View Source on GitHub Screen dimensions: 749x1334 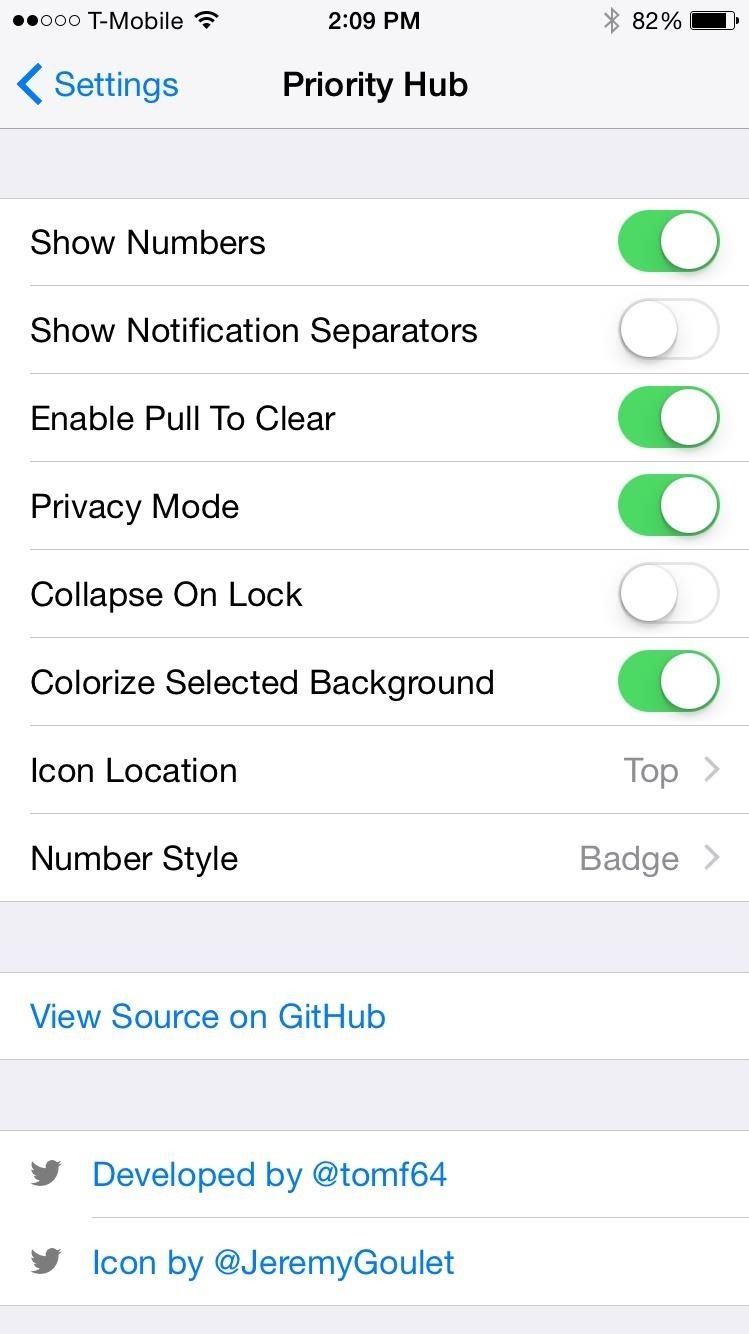(x=208, y=1016)
